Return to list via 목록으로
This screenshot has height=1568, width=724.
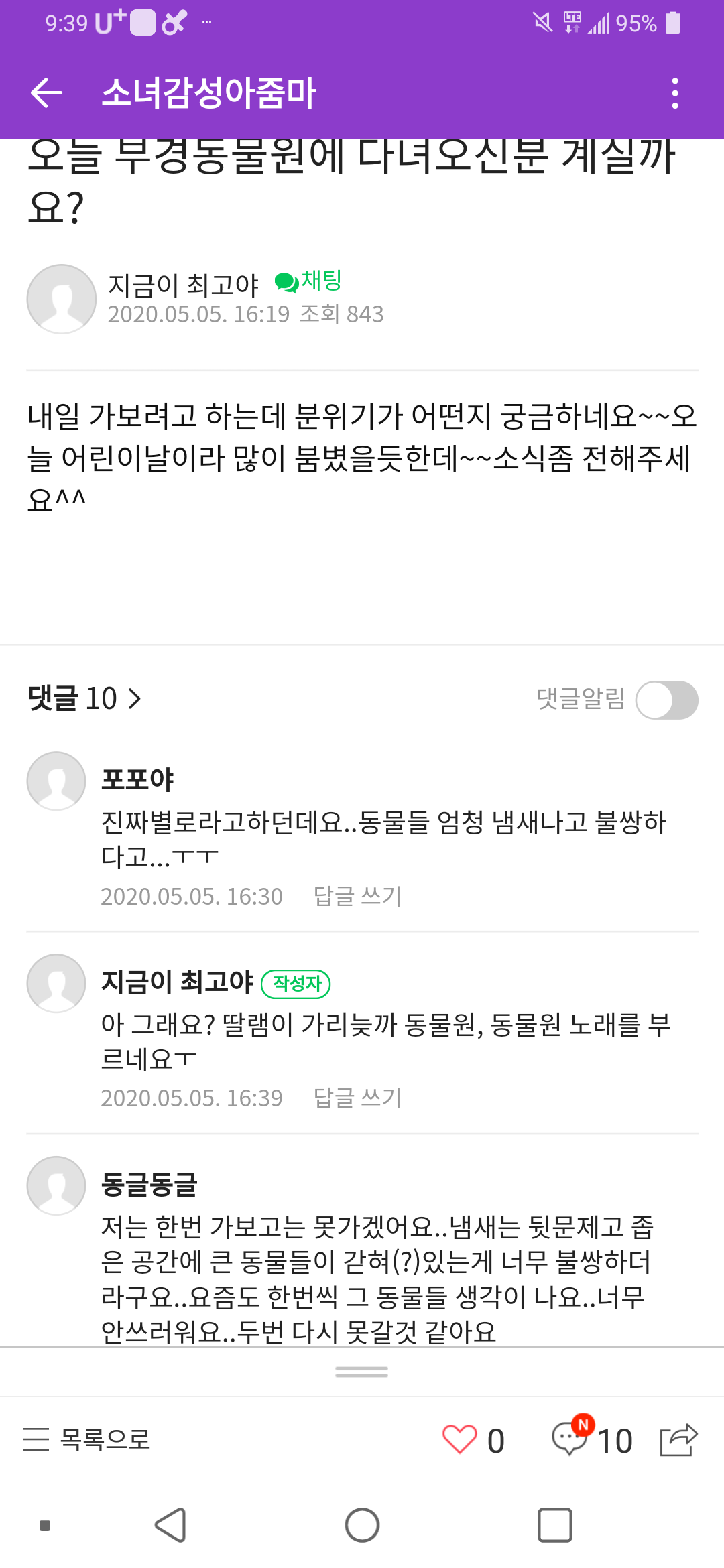coord(87,1439)
